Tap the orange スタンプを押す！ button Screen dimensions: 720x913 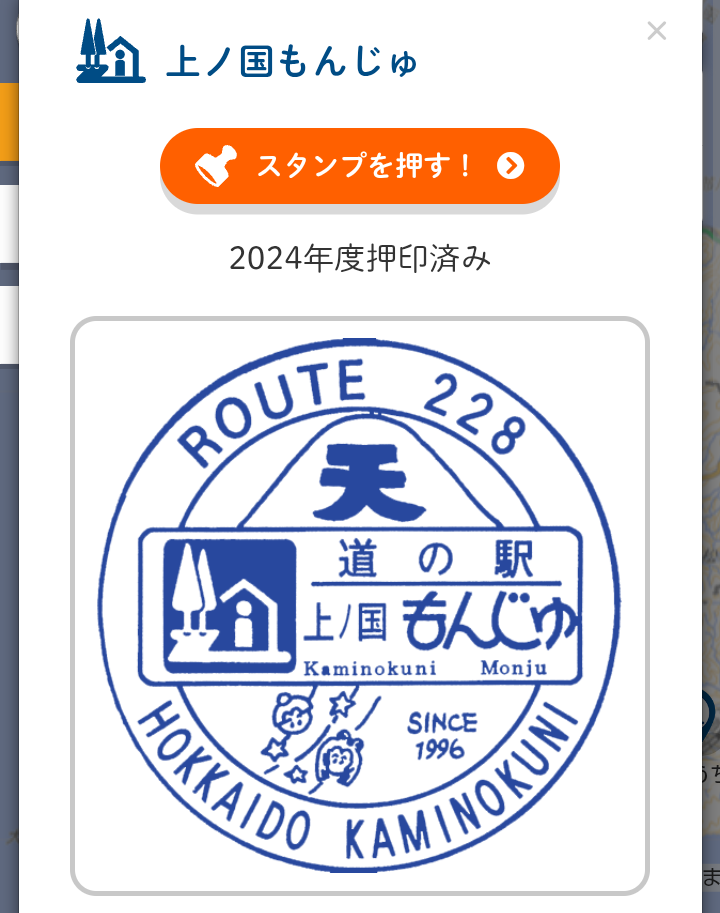[359, 166]
